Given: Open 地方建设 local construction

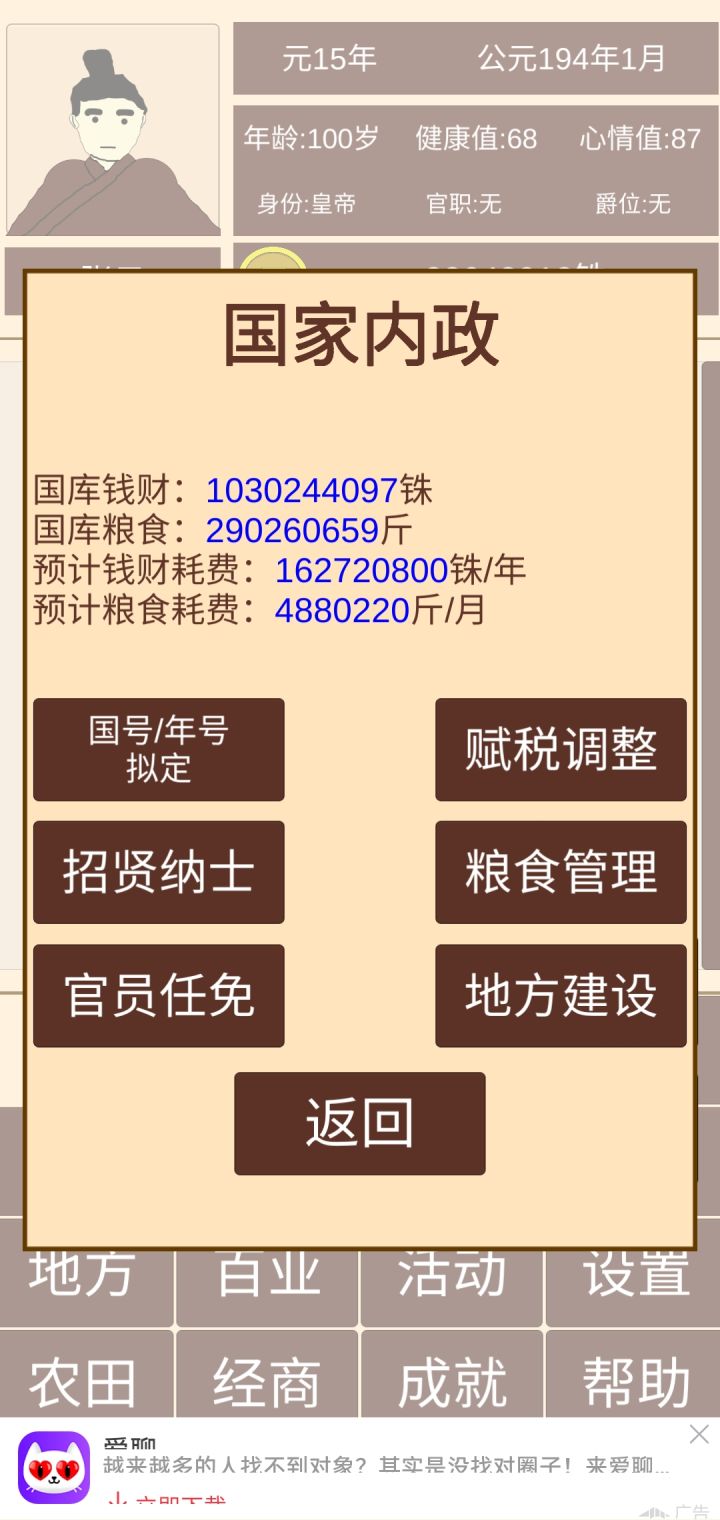Looking at the screenshot, I should click(x=560, y=995).
